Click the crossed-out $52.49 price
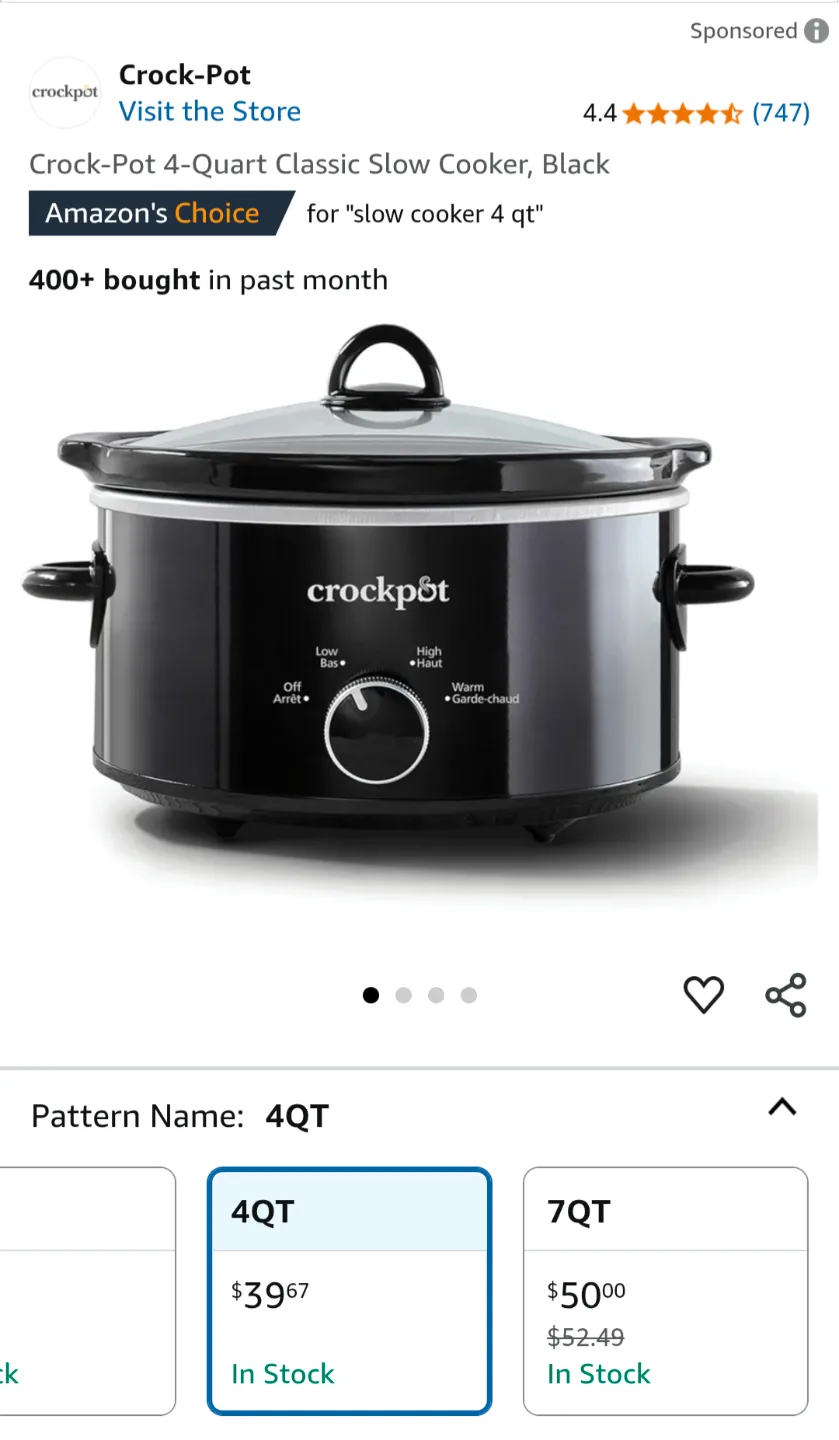The height and width of the screenshot is (1440, 839). 585,1337
